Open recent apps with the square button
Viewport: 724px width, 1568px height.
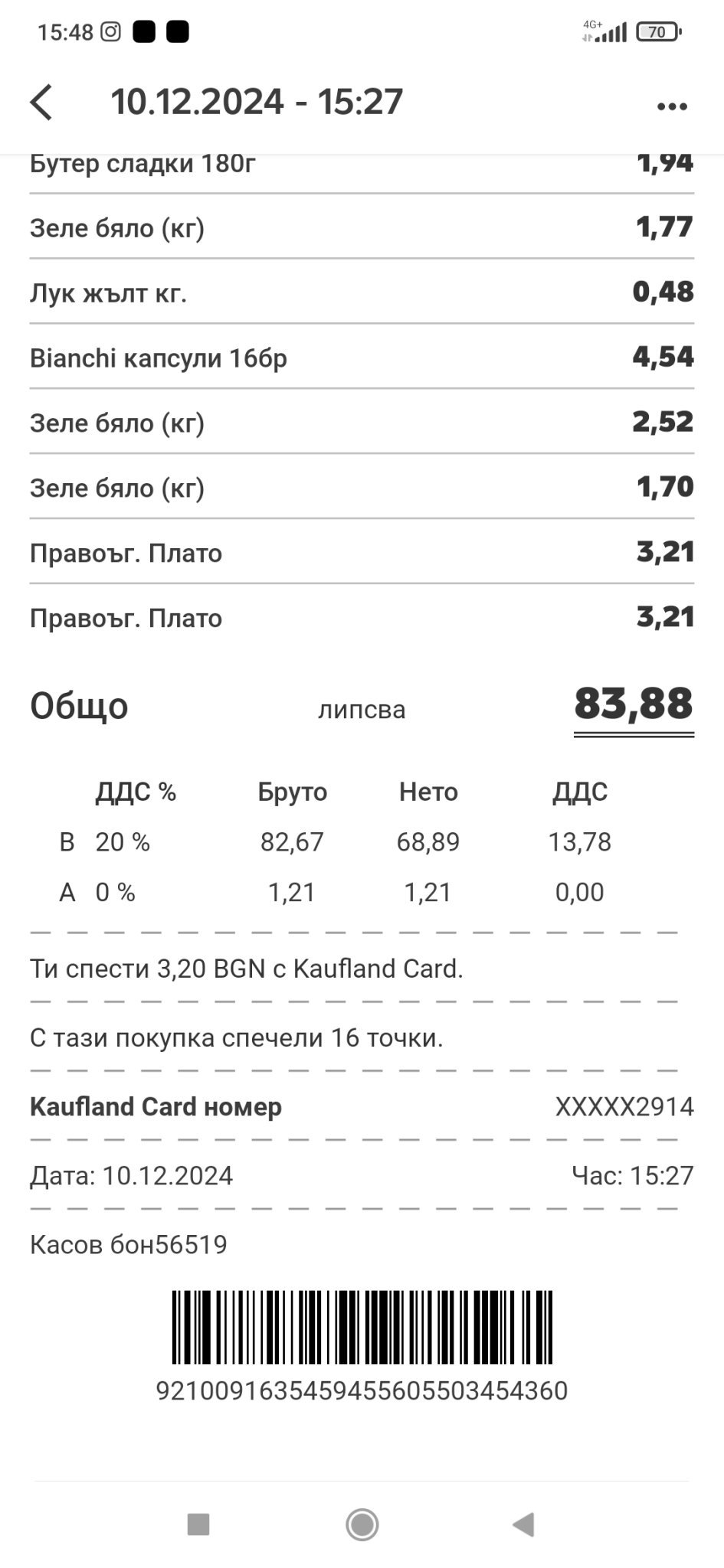pyautogui.click(x=198, y=1524)
